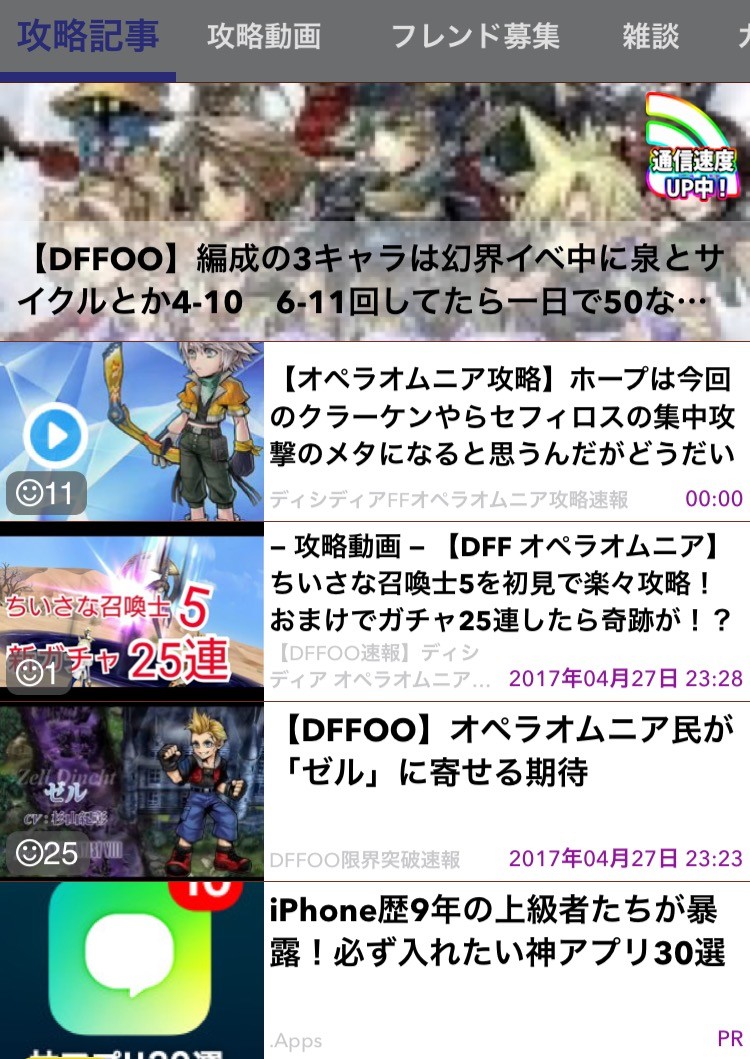Open the iPhone歴9年 神アプリ30選 ad

(x=375, y=971)
